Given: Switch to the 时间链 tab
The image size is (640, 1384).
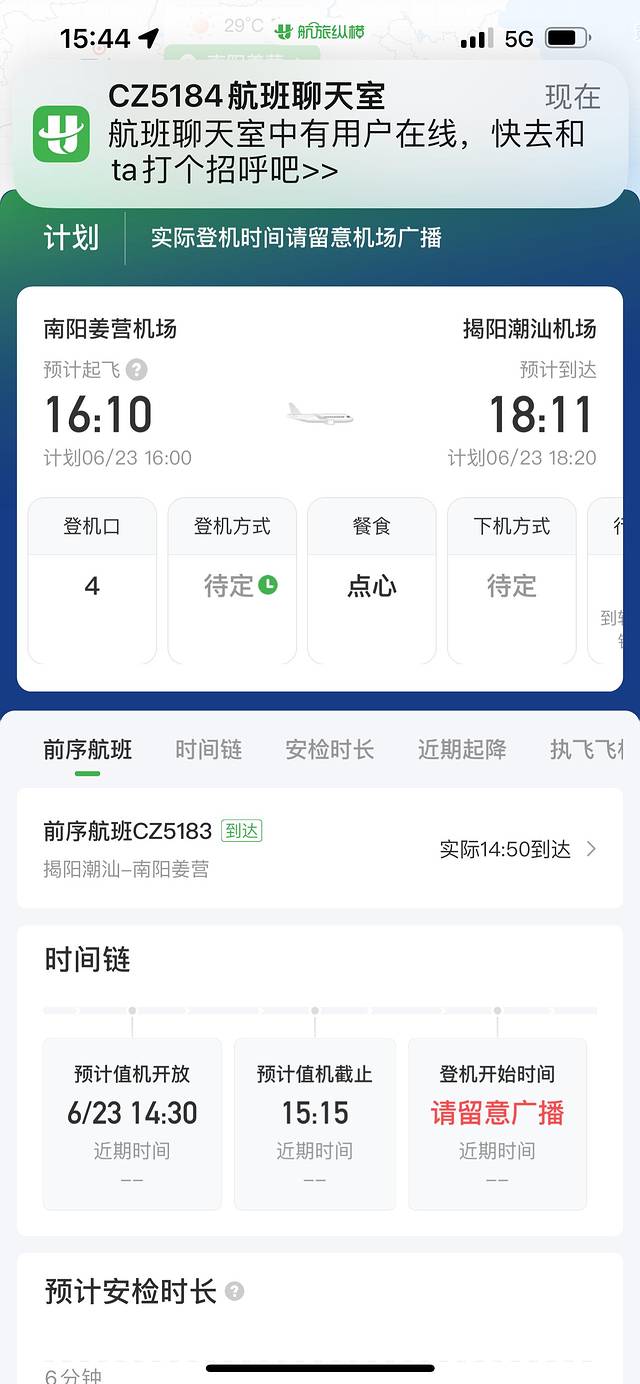Looking at the screenshot, I should (209, 750).
